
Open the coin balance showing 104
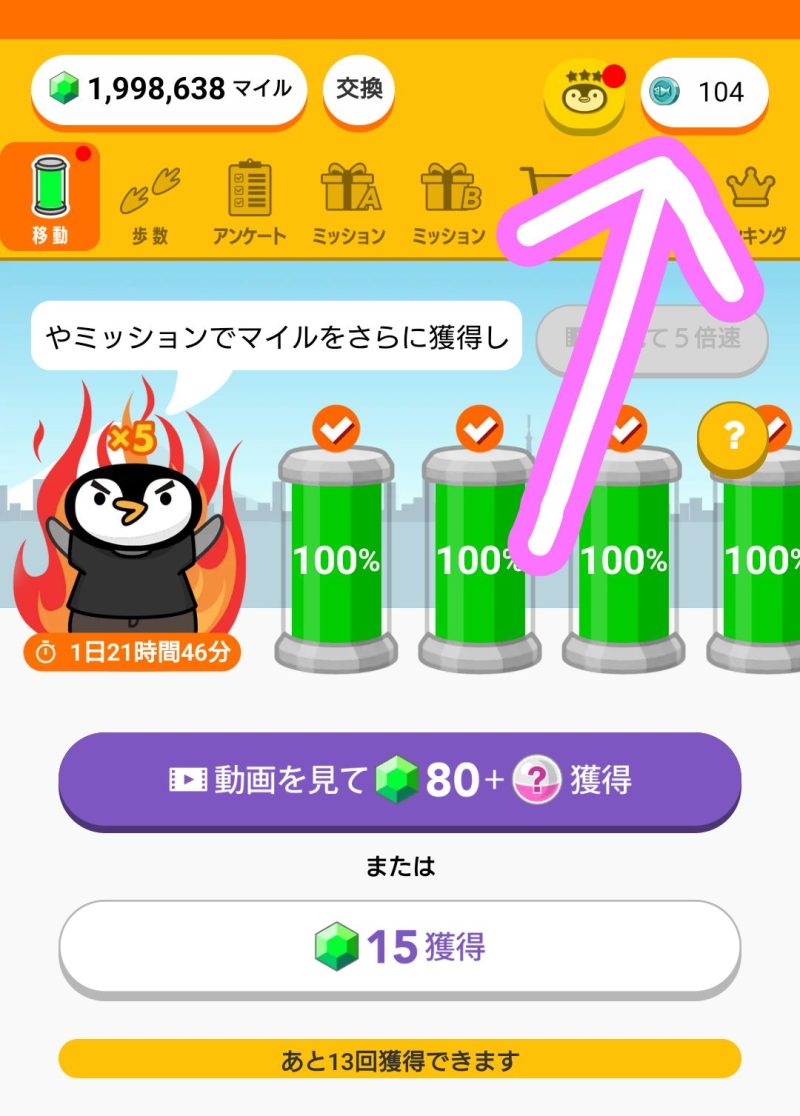[704, 93]
